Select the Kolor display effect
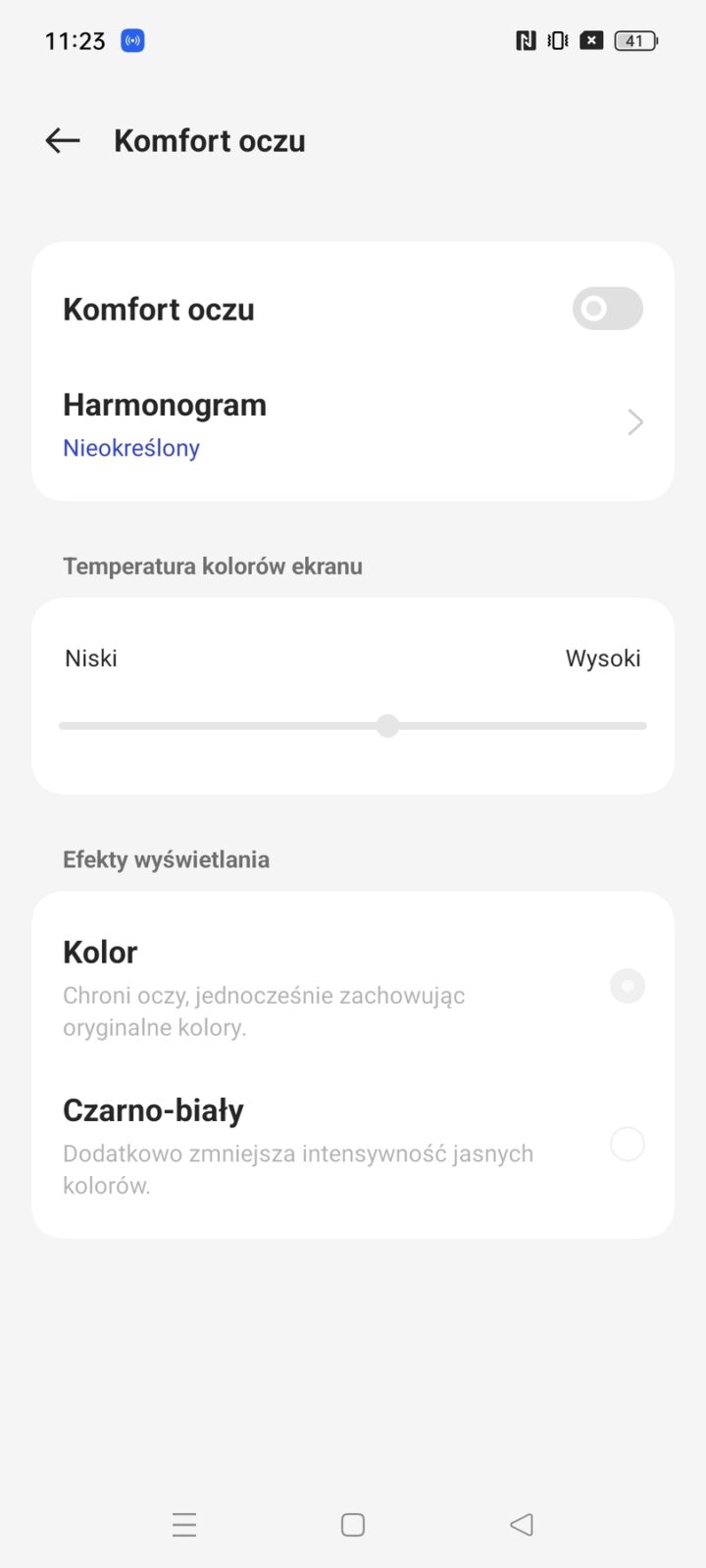The image size is (706, 1568). pos(627,986)
